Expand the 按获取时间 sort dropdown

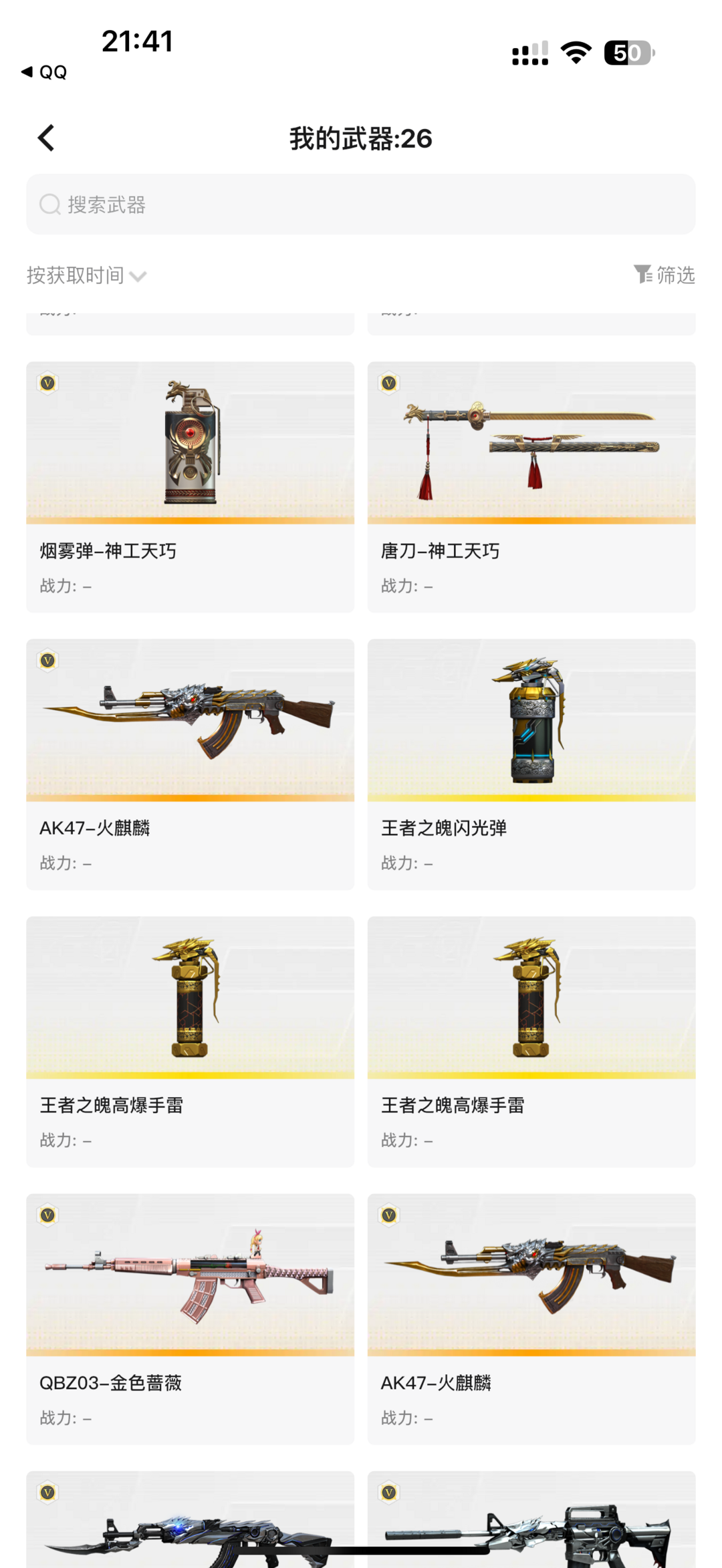[x=86, y=275]
